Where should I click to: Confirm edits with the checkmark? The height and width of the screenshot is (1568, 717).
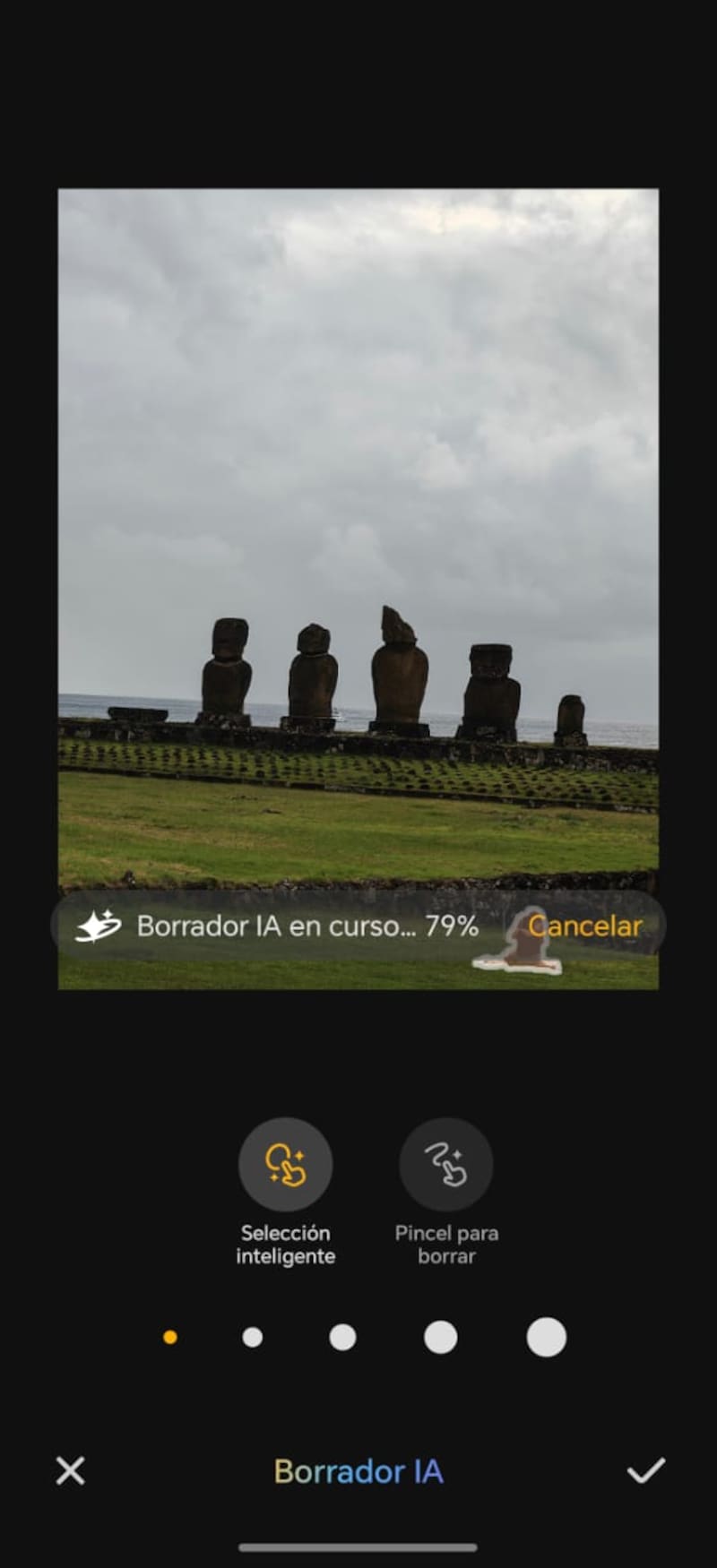tap(645, 1470)
